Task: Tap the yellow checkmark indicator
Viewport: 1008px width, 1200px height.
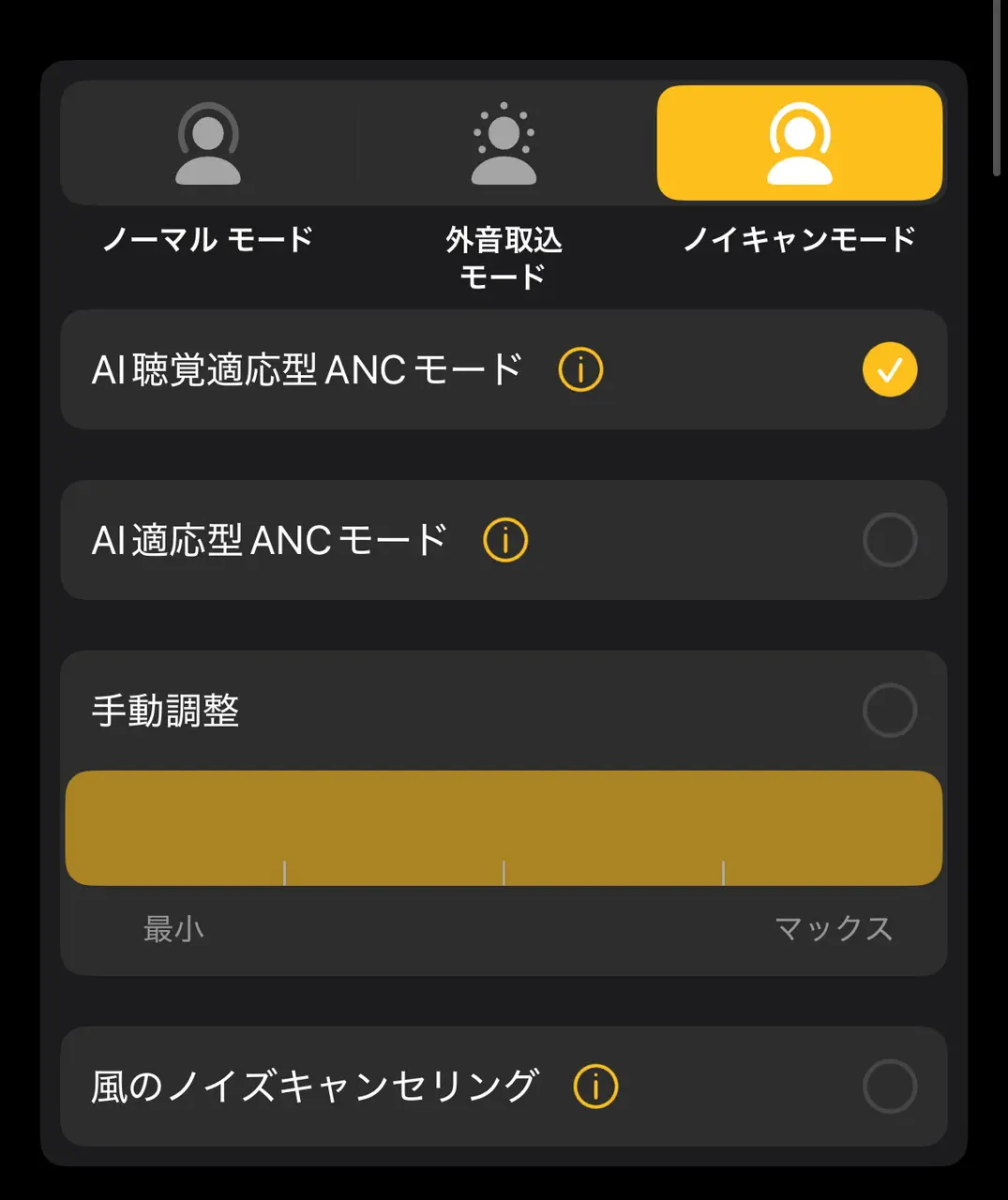Action: [x=889, y=368]
